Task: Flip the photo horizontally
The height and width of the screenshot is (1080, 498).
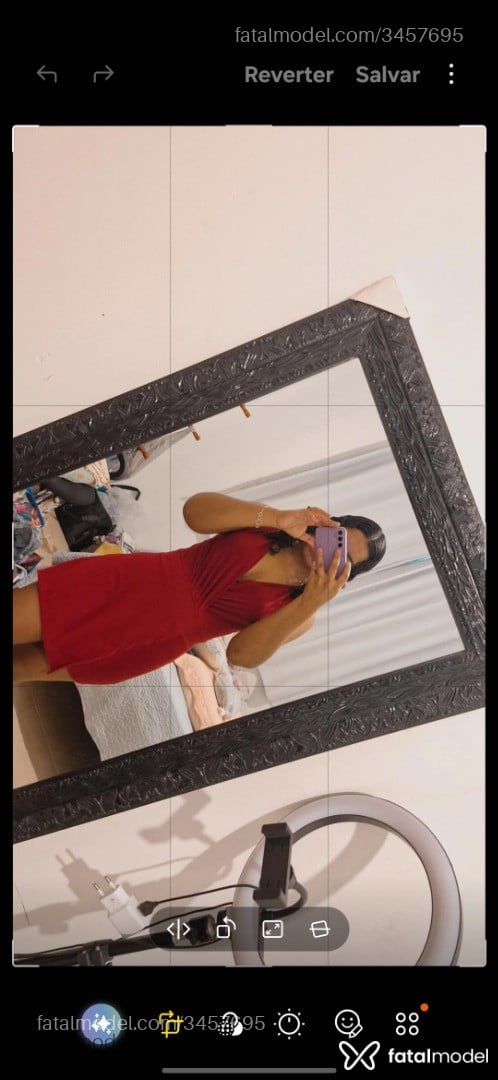Action: 178,929
